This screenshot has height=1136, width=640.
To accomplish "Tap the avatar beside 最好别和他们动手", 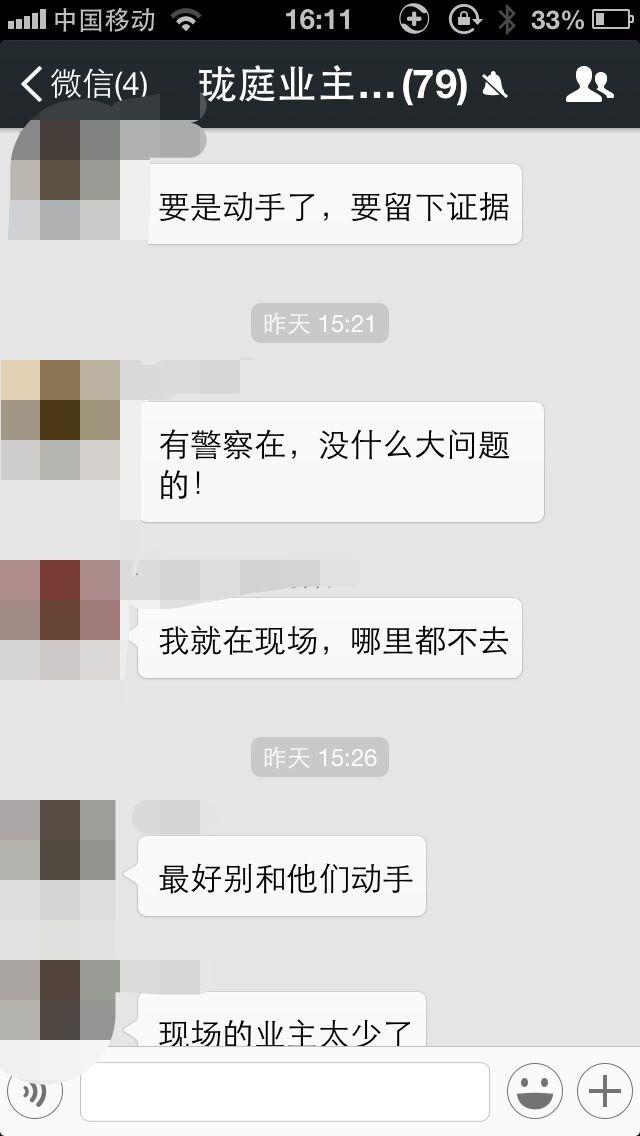I will (60, 860).
